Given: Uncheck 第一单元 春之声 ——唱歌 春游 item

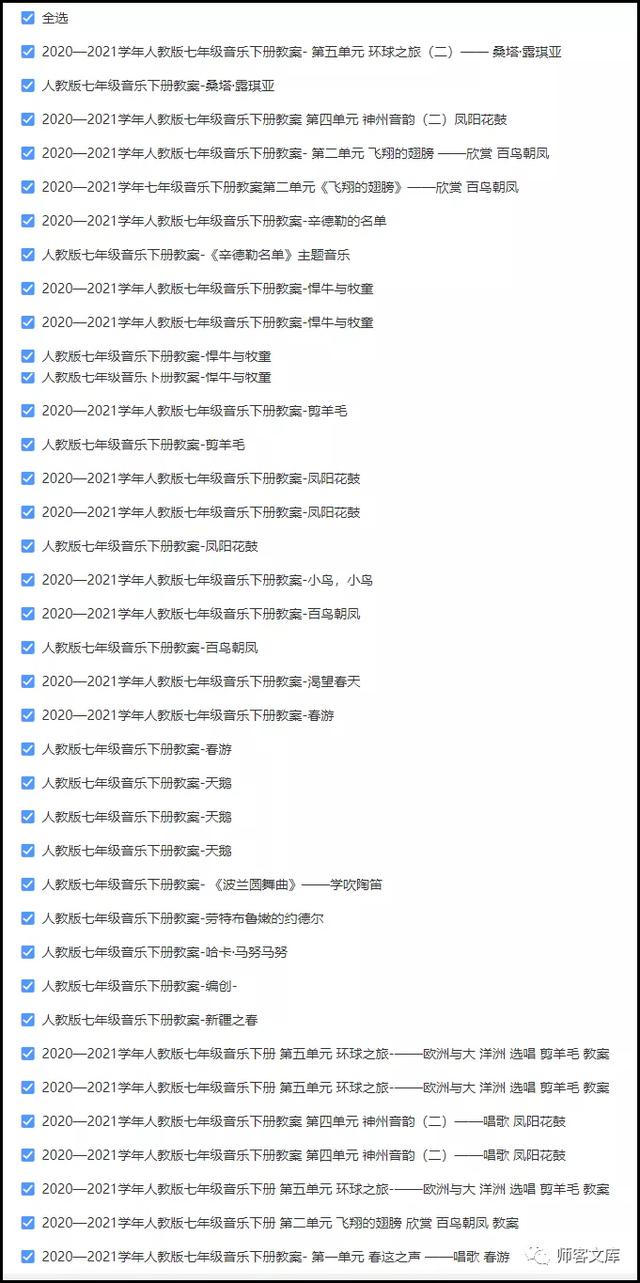Looking at the screenshot, I should 27,1257.
